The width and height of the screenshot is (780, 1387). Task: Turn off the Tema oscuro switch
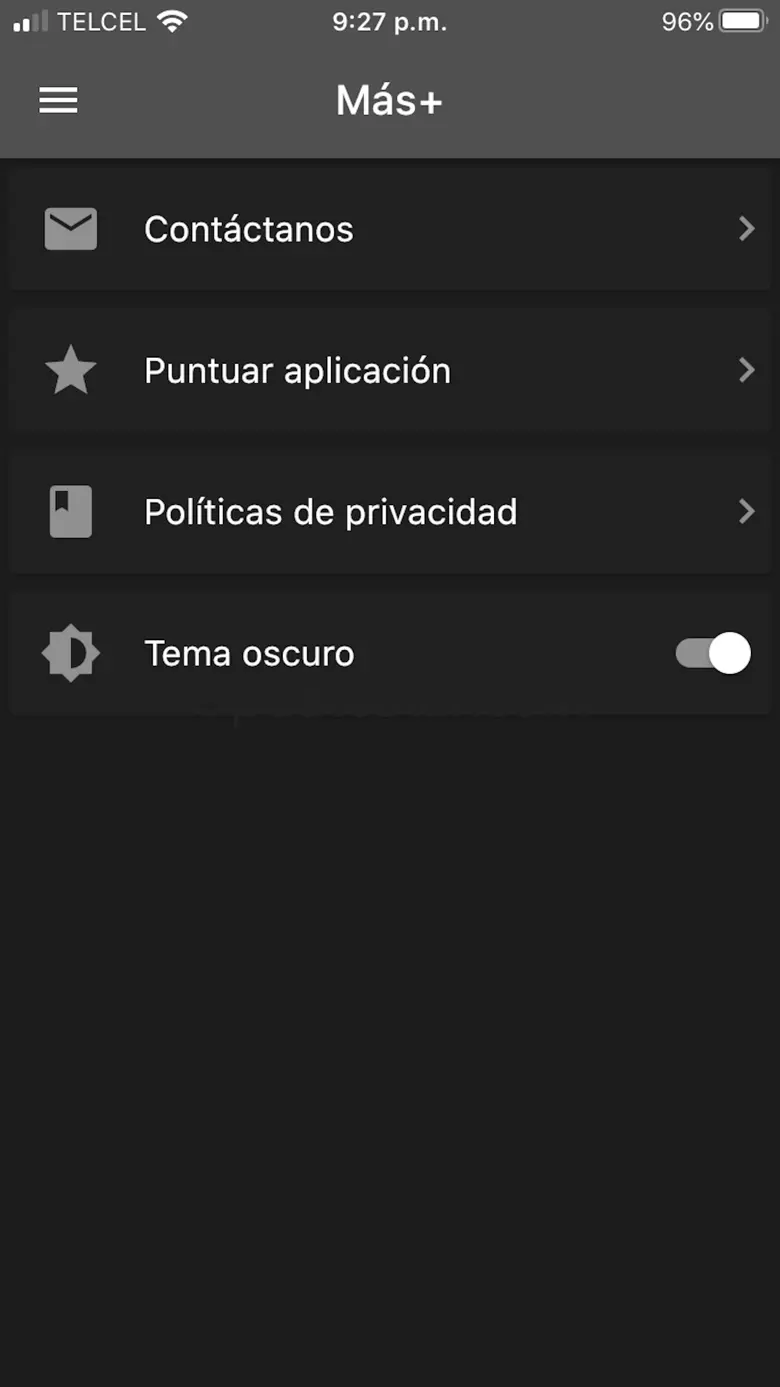click(x=712, y=654)
